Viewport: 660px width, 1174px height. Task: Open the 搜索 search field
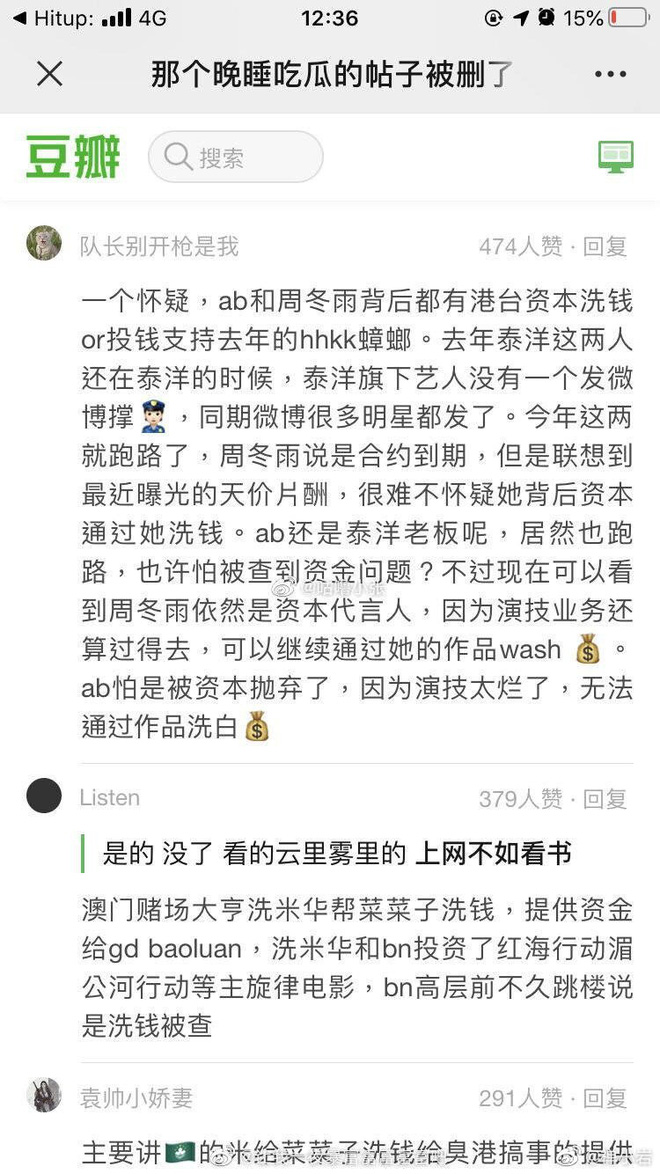pos(236,157)
